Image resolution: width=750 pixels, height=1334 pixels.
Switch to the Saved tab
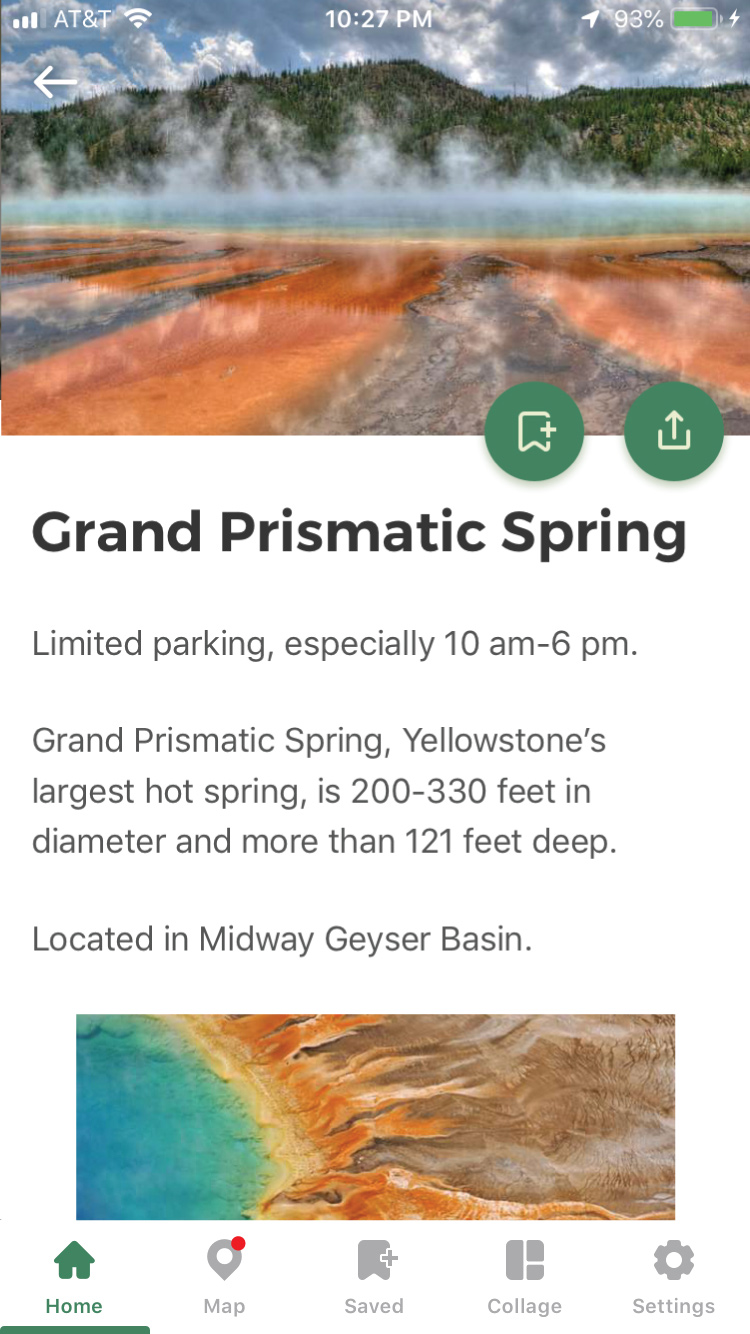click(374, 1278)
